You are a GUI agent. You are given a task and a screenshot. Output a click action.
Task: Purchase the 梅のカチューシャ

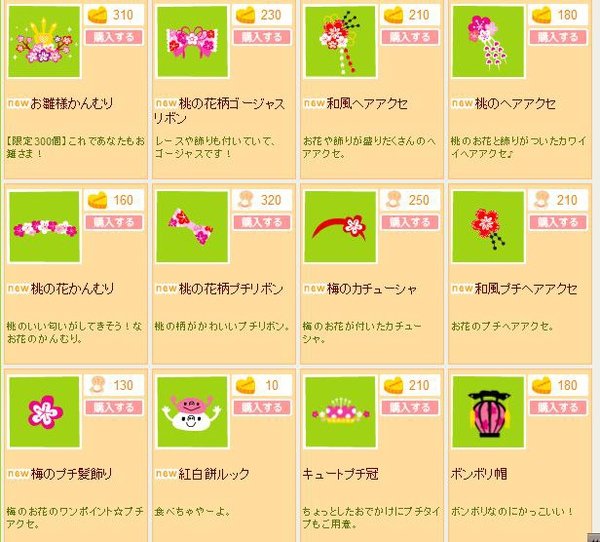pos(408,222)
